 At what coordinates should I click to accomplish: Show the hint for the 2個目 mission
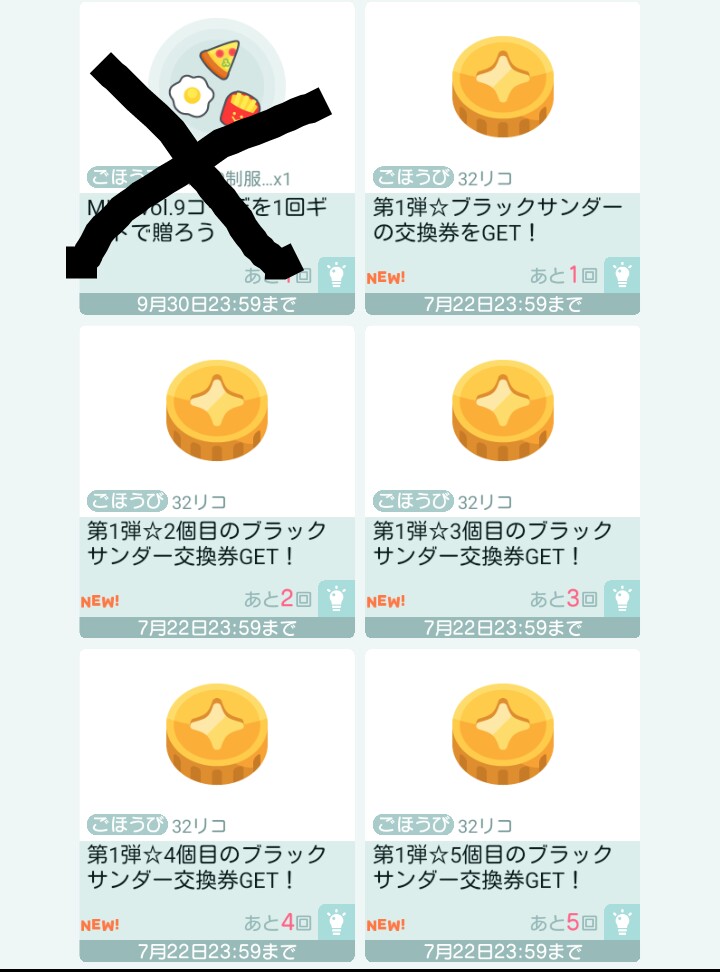click(336, 598)
